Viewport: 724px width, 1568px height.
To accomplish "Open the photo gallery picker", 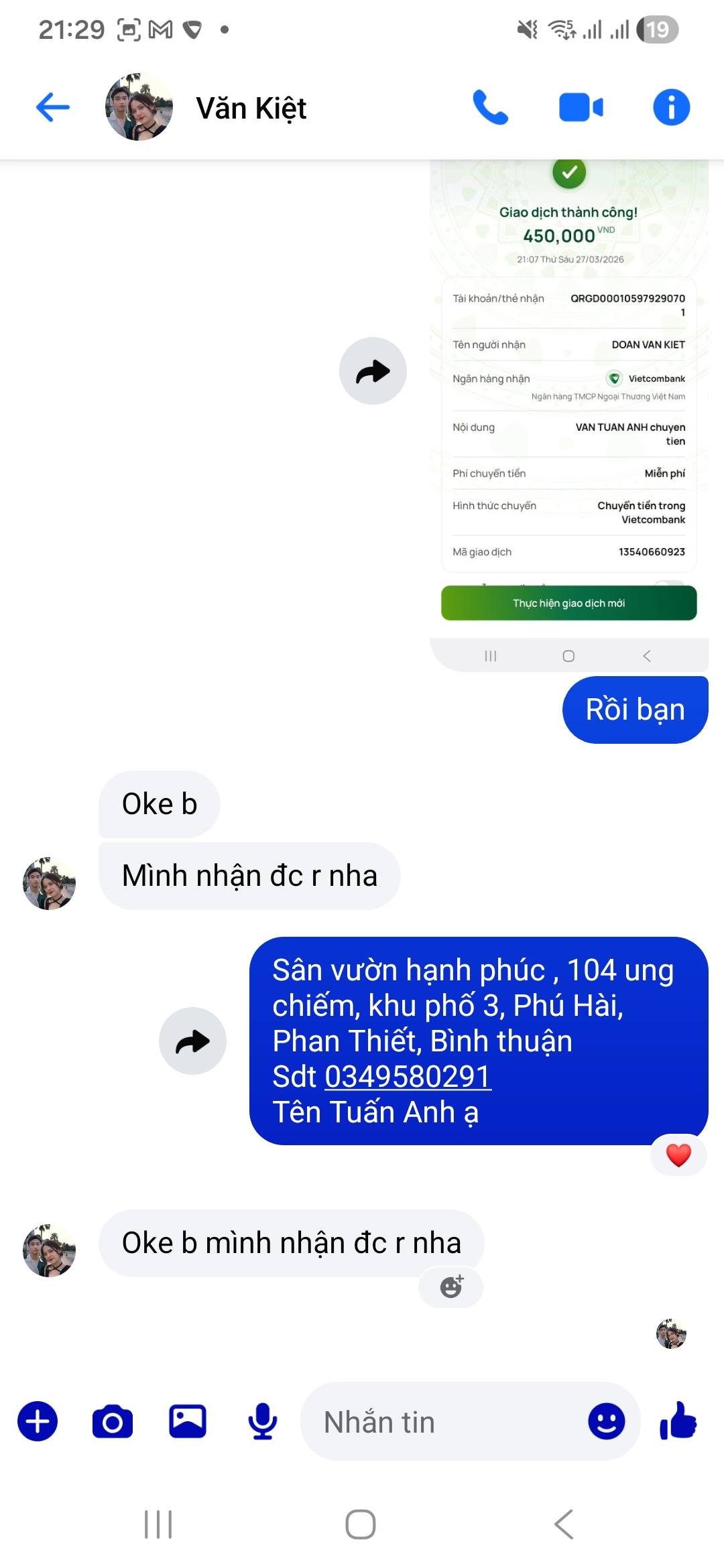I will click(x=188, y=1421).
